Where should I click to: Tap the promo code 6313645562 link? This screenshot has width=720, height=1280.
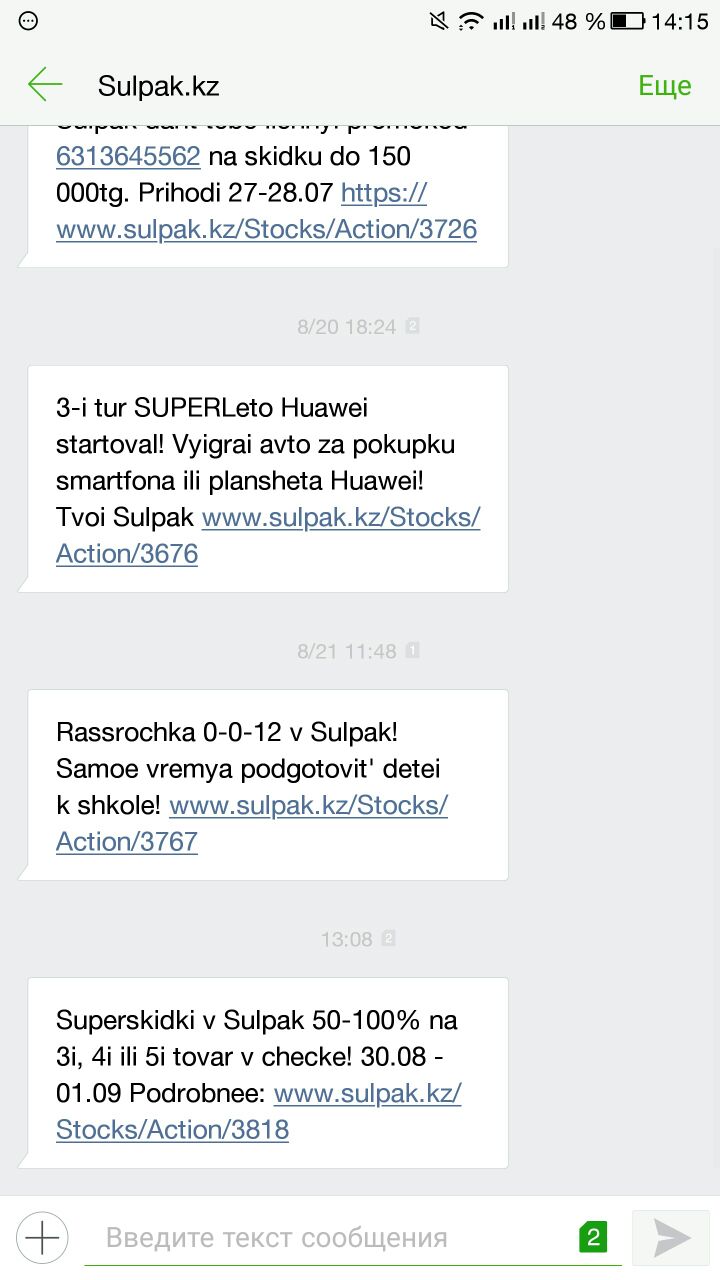coord(128,156)
